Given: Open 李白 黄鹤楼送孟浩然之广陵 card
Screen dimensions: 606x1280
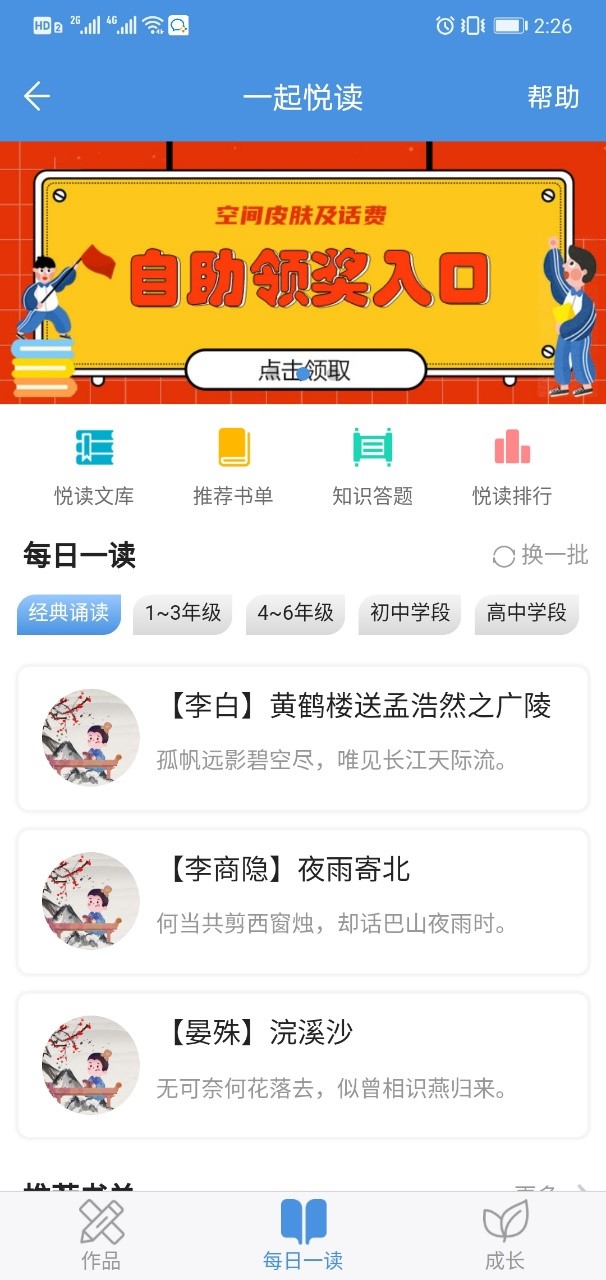Looking at the screenshot, I should point(303,738).
